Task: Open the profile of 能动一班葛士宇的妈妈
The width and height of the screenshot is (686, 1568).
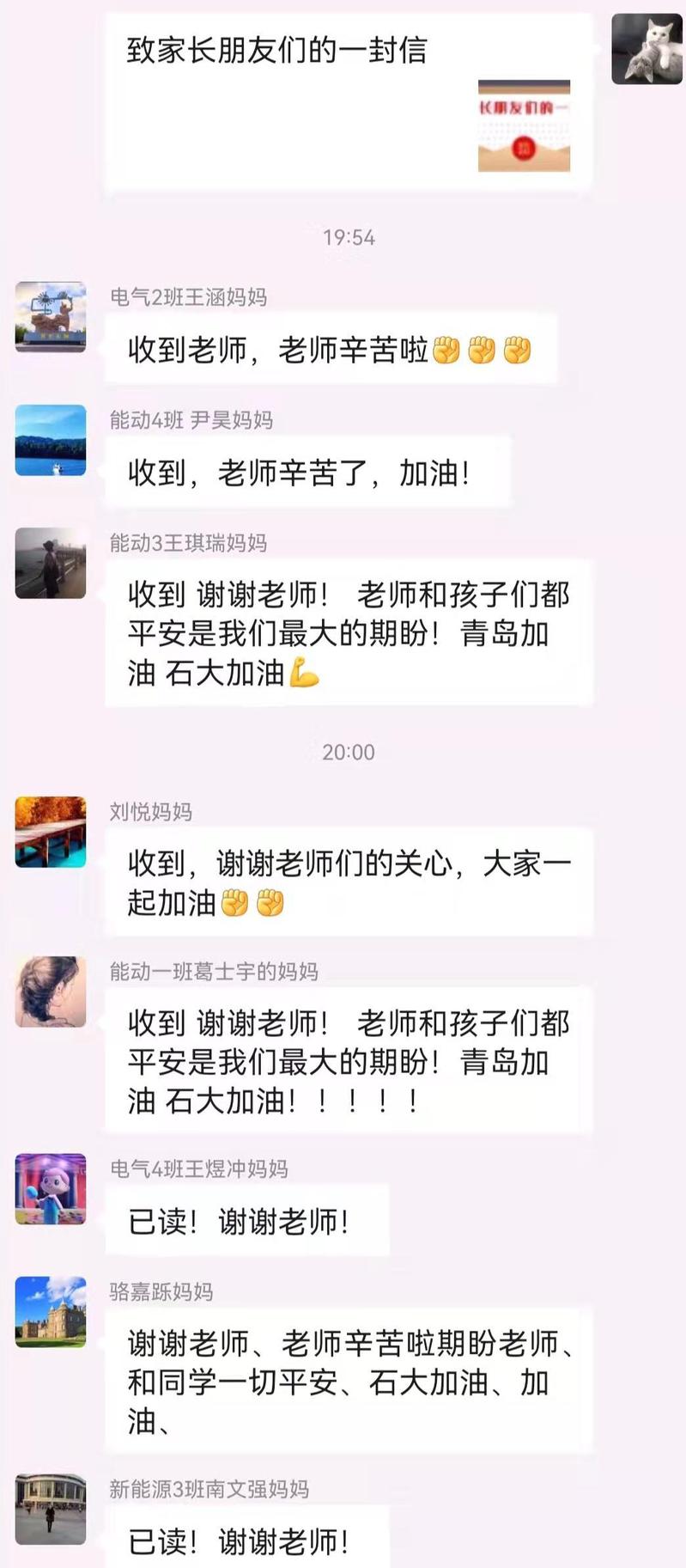Action: coord(51,991)
